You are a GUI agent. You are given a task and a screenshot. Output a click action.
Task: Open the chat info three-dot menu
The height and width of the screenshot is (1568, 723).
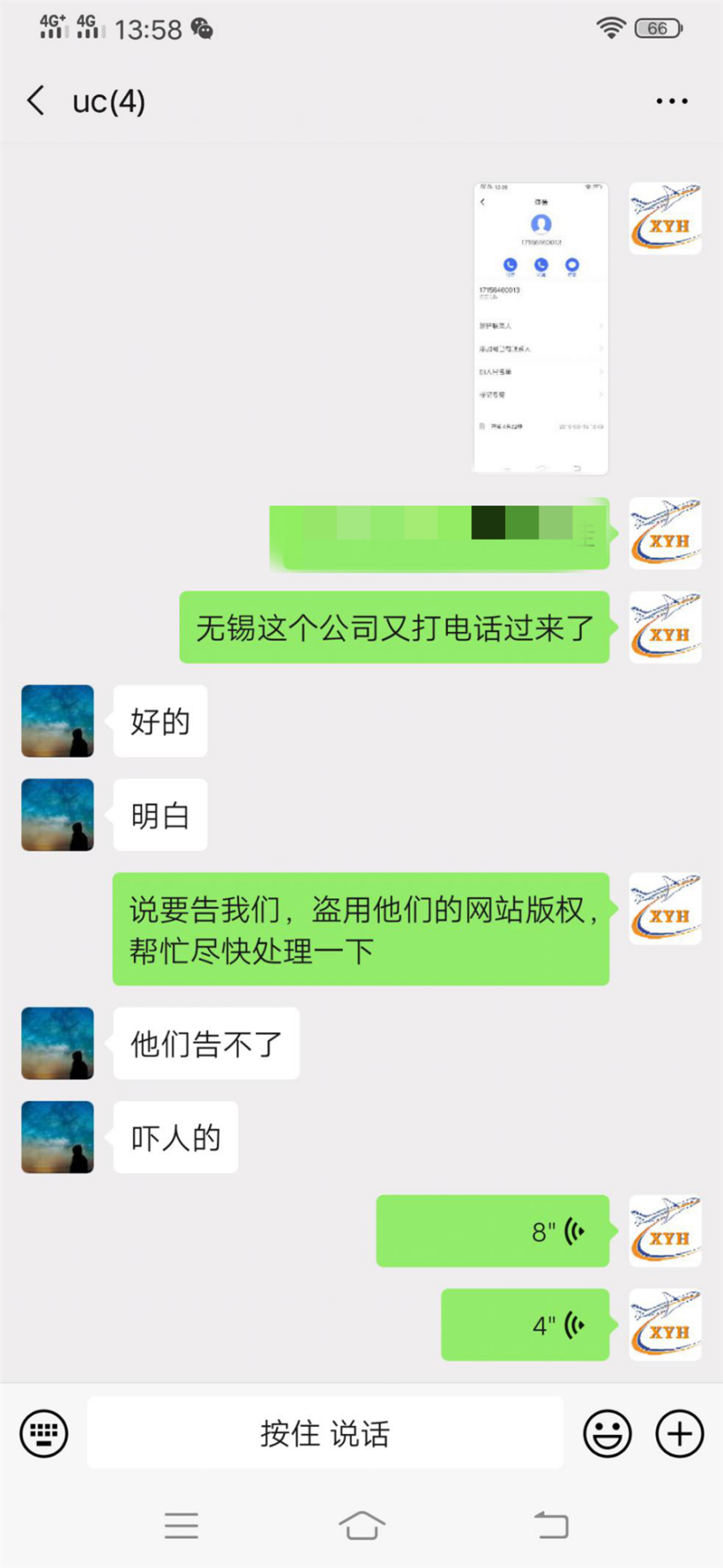tap(672, 101)
